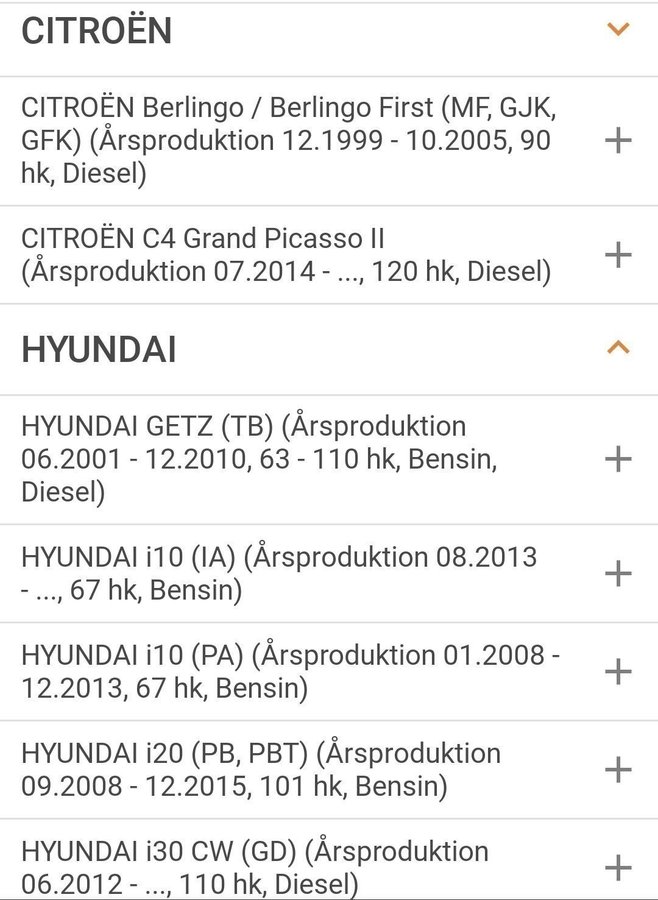Screen dimensions: 658x900
Task: Expand CITROËN Berlingo / Berlingo First row
Action: pos(619,141)
